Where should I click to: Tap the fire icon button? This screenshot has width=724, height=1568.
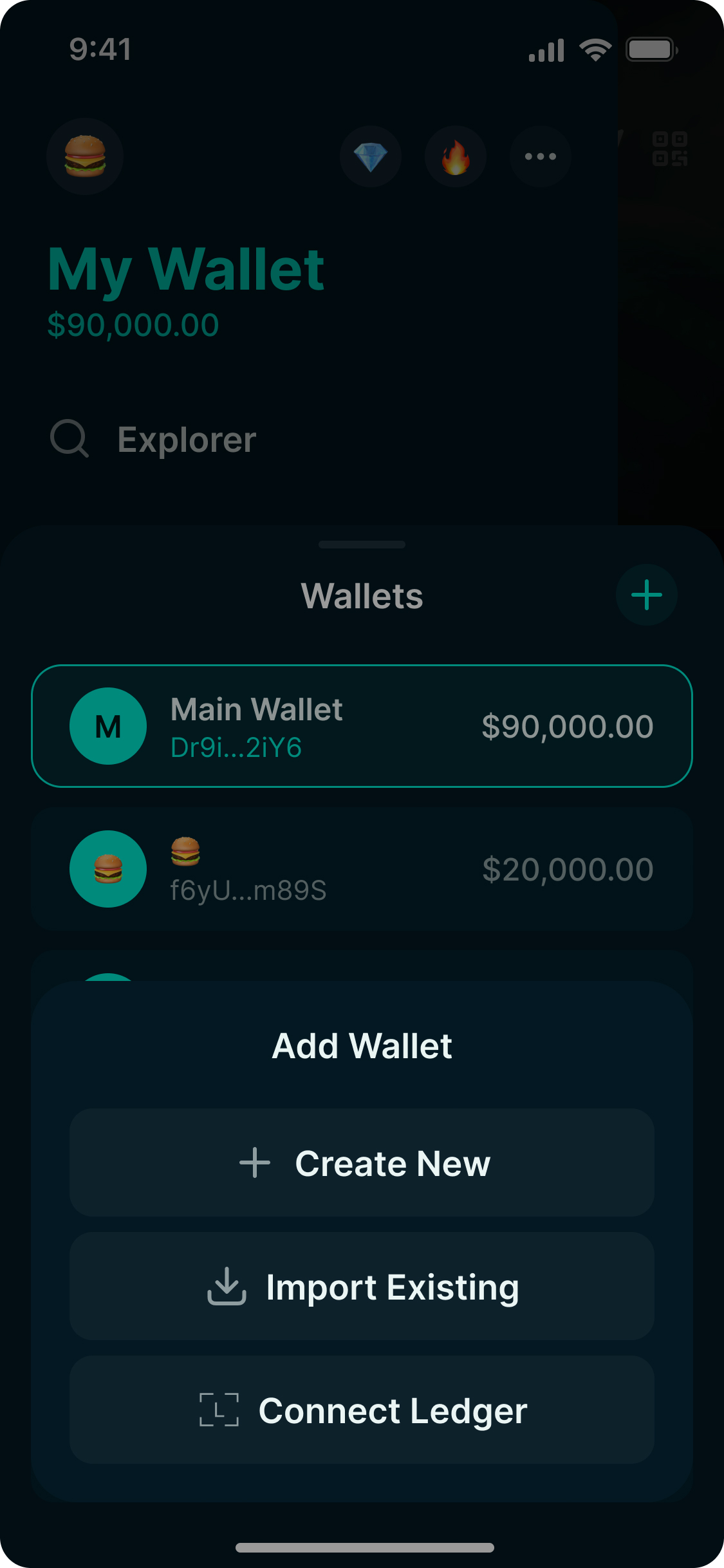(x=456, y=156)
